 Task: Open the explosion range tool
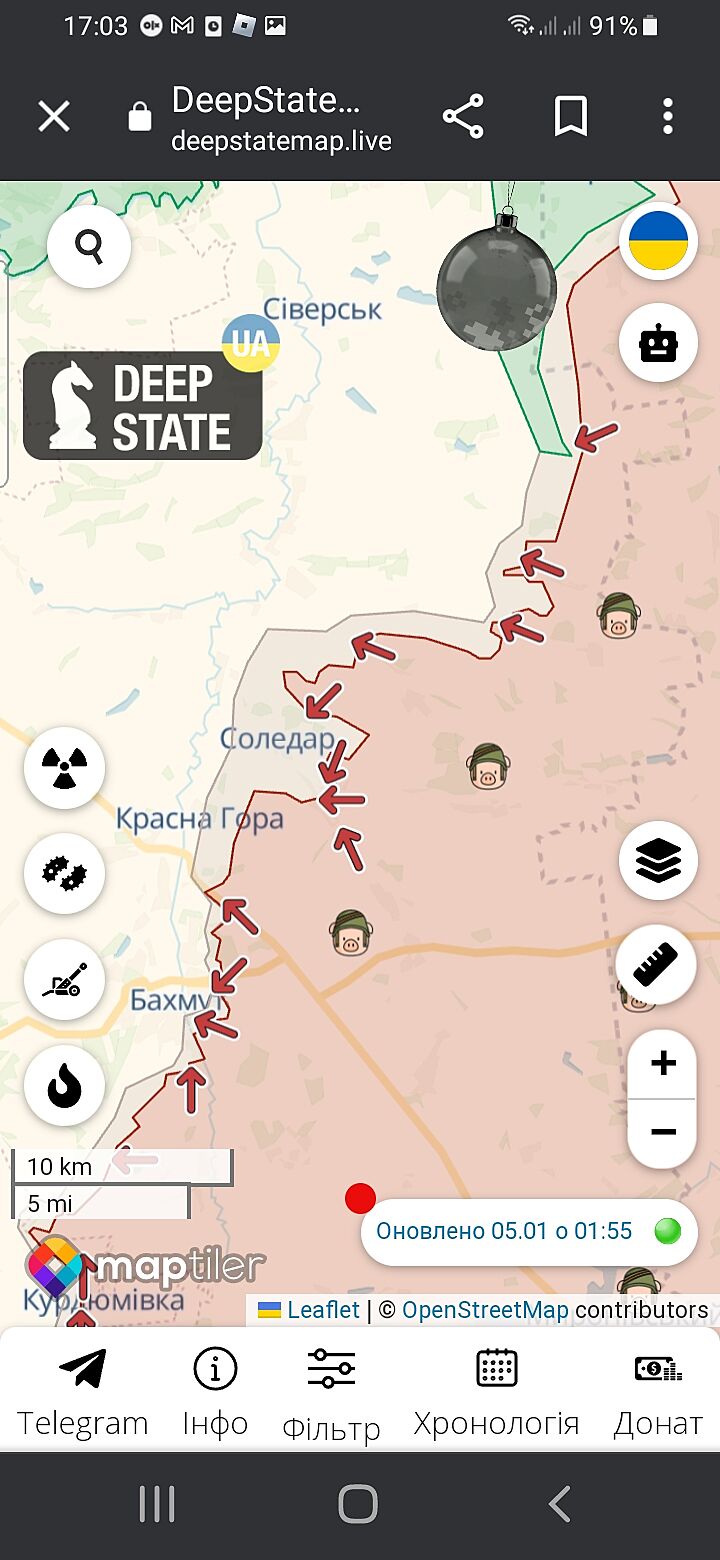click(65, 873)
